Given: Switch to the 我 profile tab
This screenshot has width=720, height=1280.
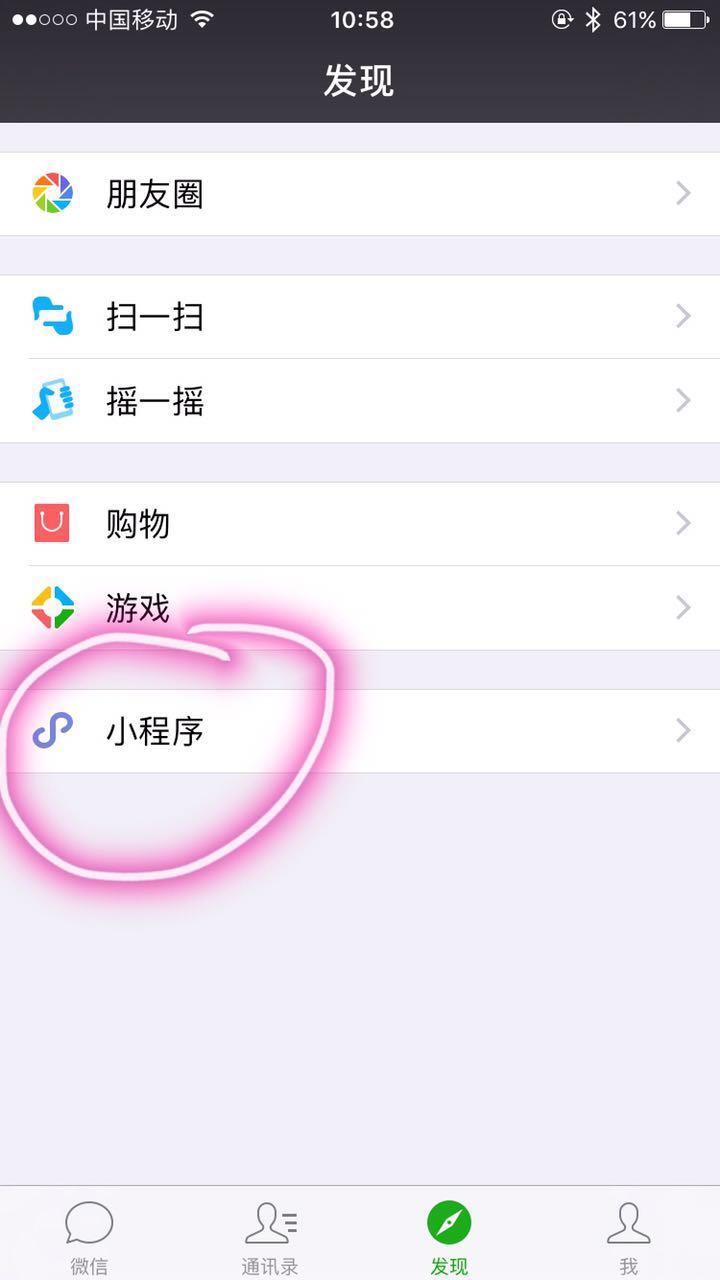Looking at the screenshot, I should click(628, 1238).
